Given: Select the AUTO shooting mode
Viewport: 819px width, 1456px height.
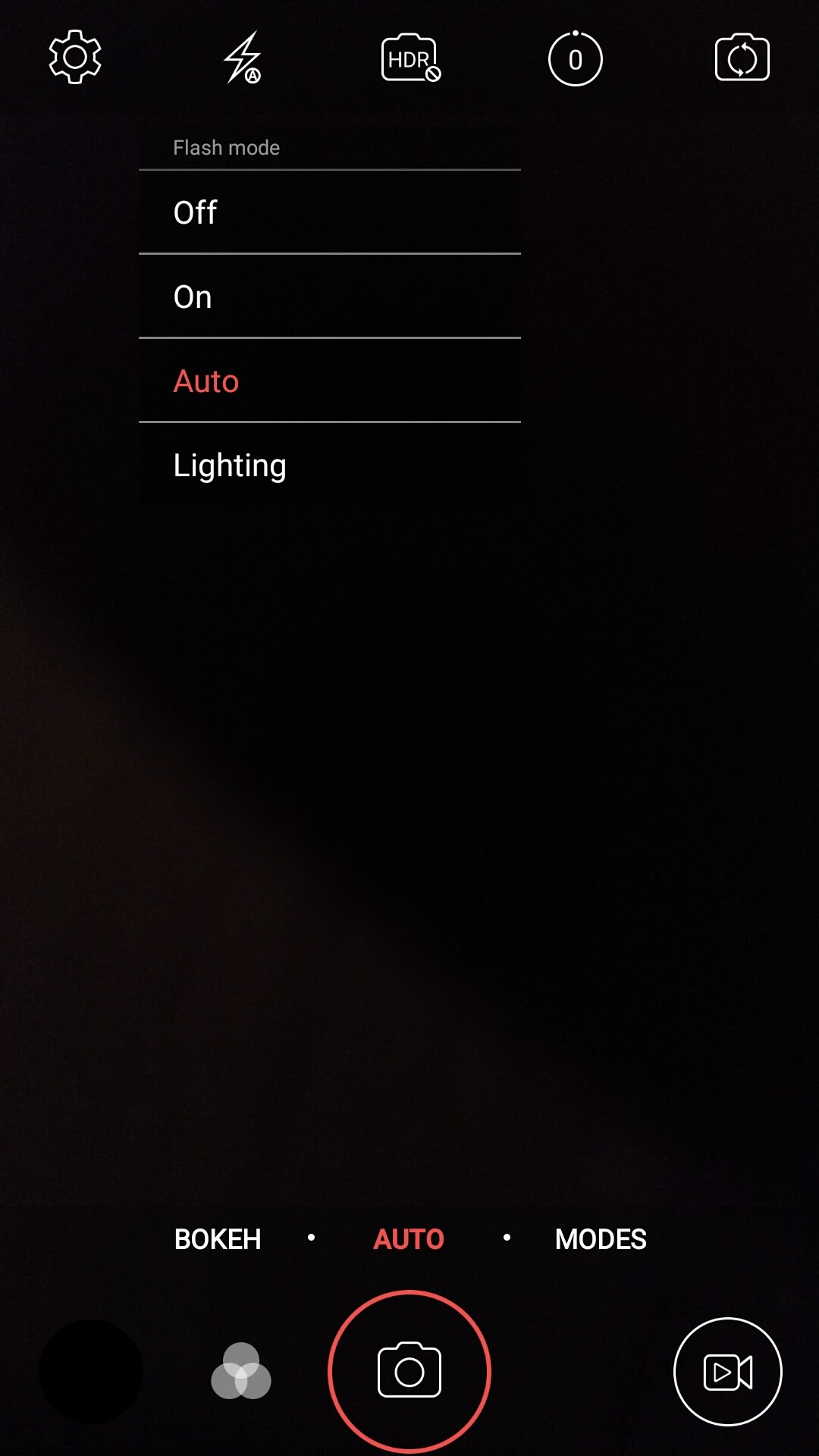Looking at the screenshot, I should click(409, 1239).
